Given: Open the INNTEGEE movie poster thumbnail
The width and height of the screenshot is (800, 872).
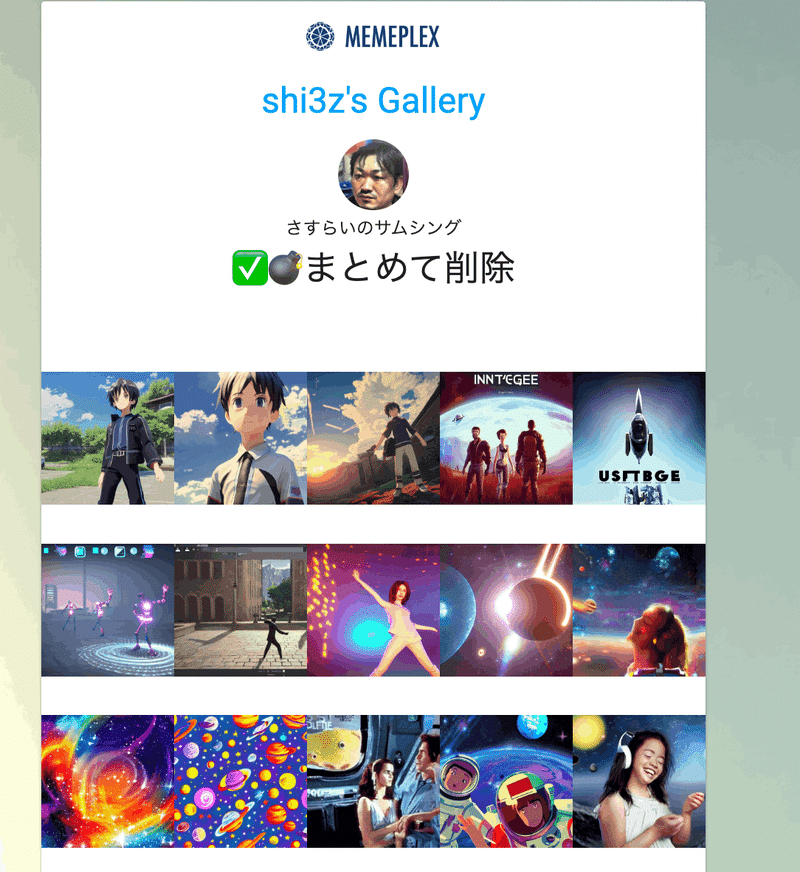Looking at the screenshot, I should [505, 438].
